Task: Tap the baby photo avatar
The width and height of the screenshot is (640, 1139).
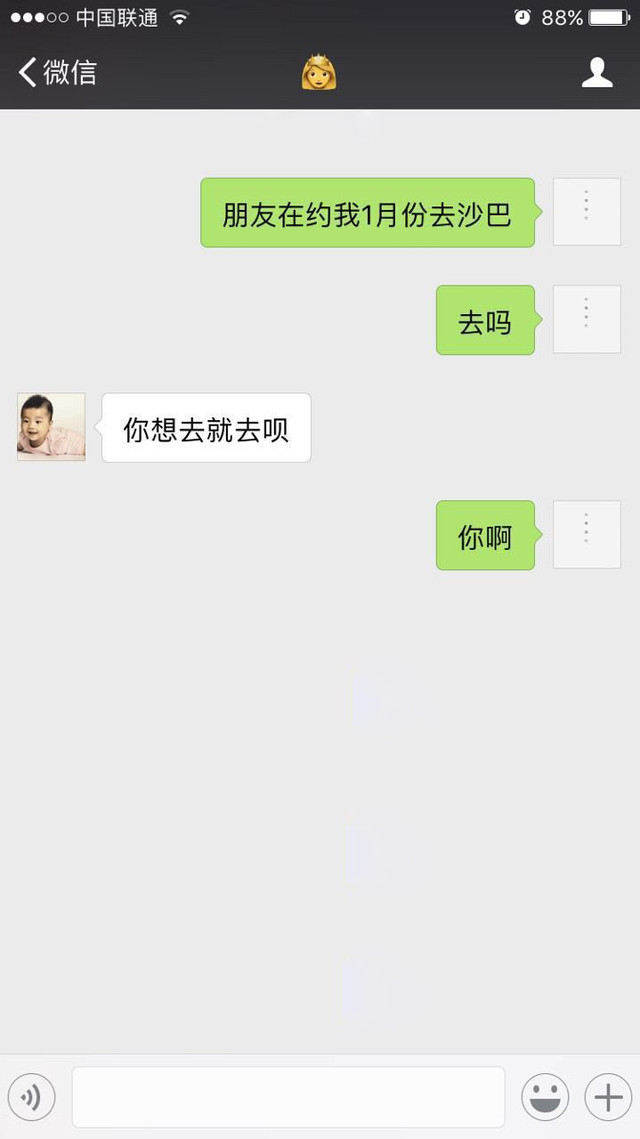Action: coord(51,427)
